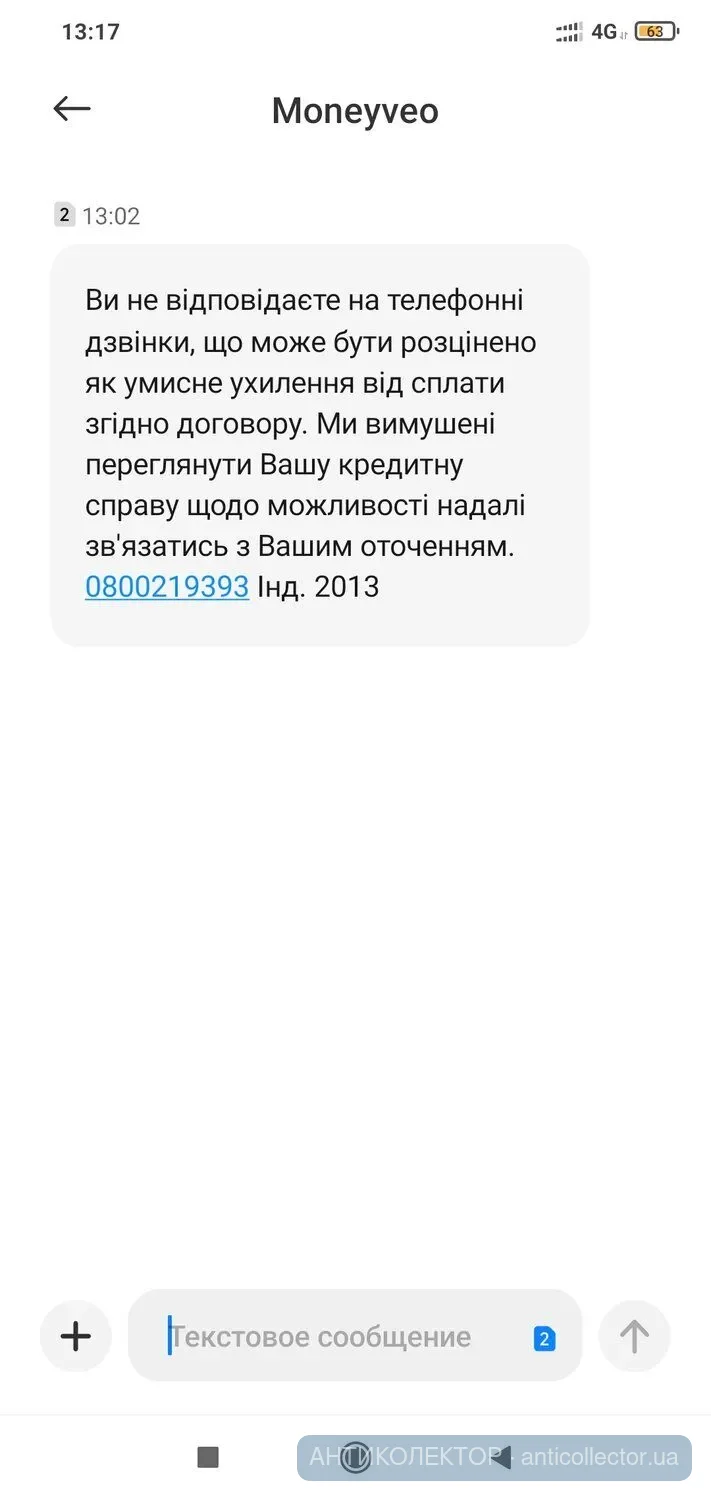Open recent apps with the square button

click(x=208, y=1457)
